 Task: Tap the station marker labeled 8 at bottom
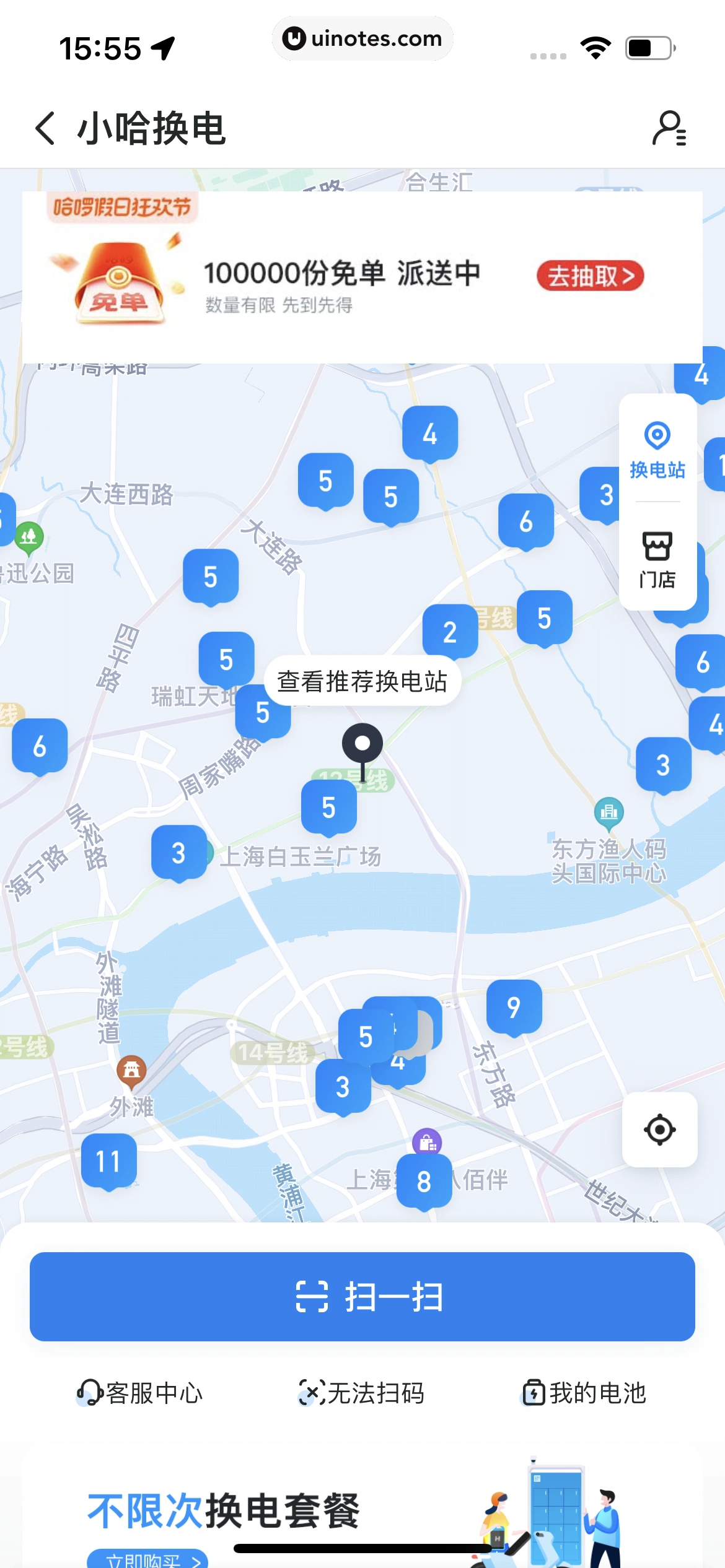[424, 1180]
